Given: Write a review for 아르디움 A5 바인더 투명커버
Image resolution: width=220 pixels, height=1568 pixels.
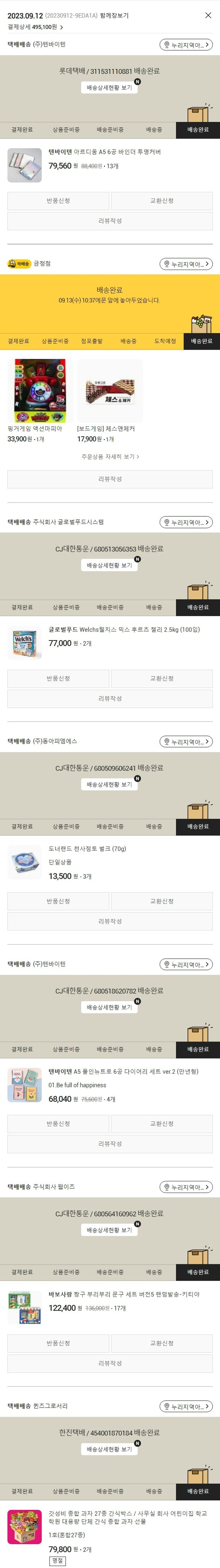Looking at the screenshot, I should pos(110,221).
